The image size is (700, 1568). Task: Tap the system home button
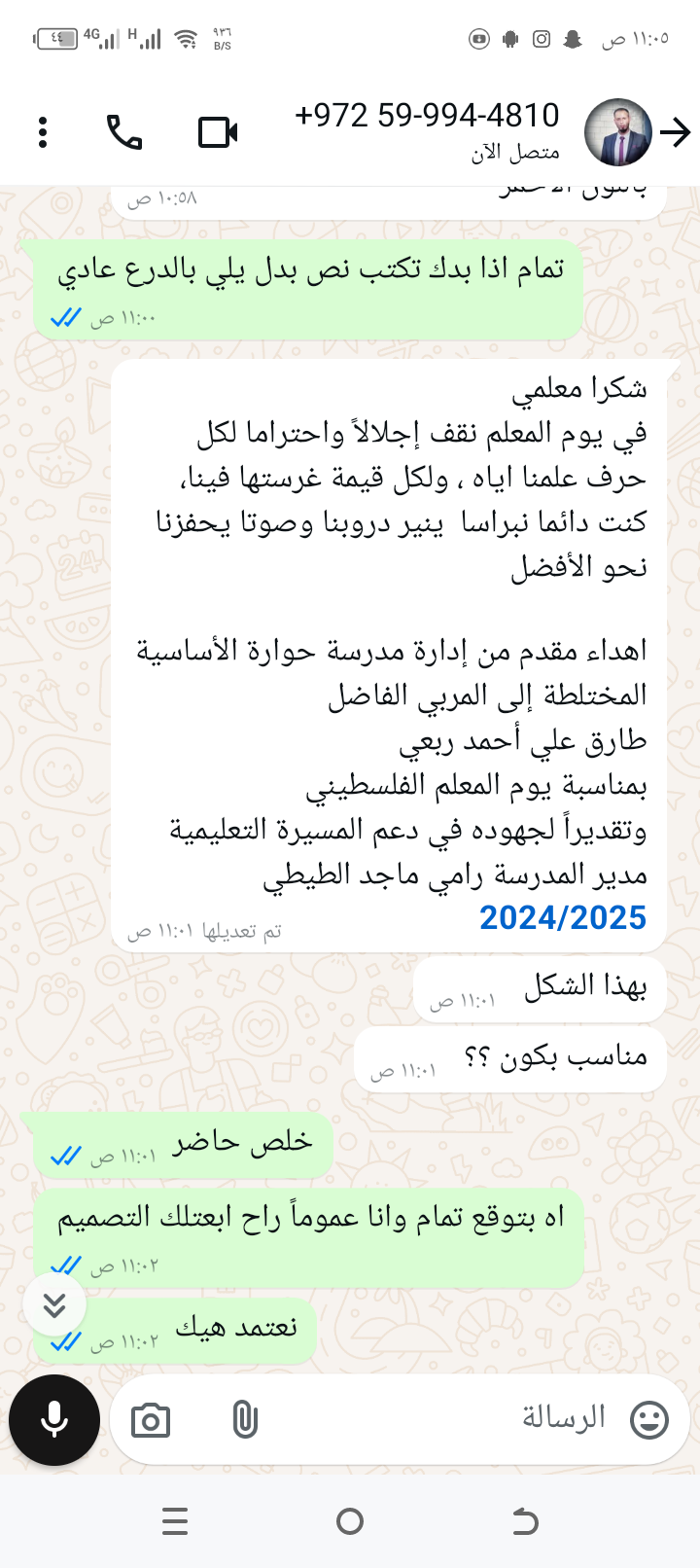(x=350, y=1520)
